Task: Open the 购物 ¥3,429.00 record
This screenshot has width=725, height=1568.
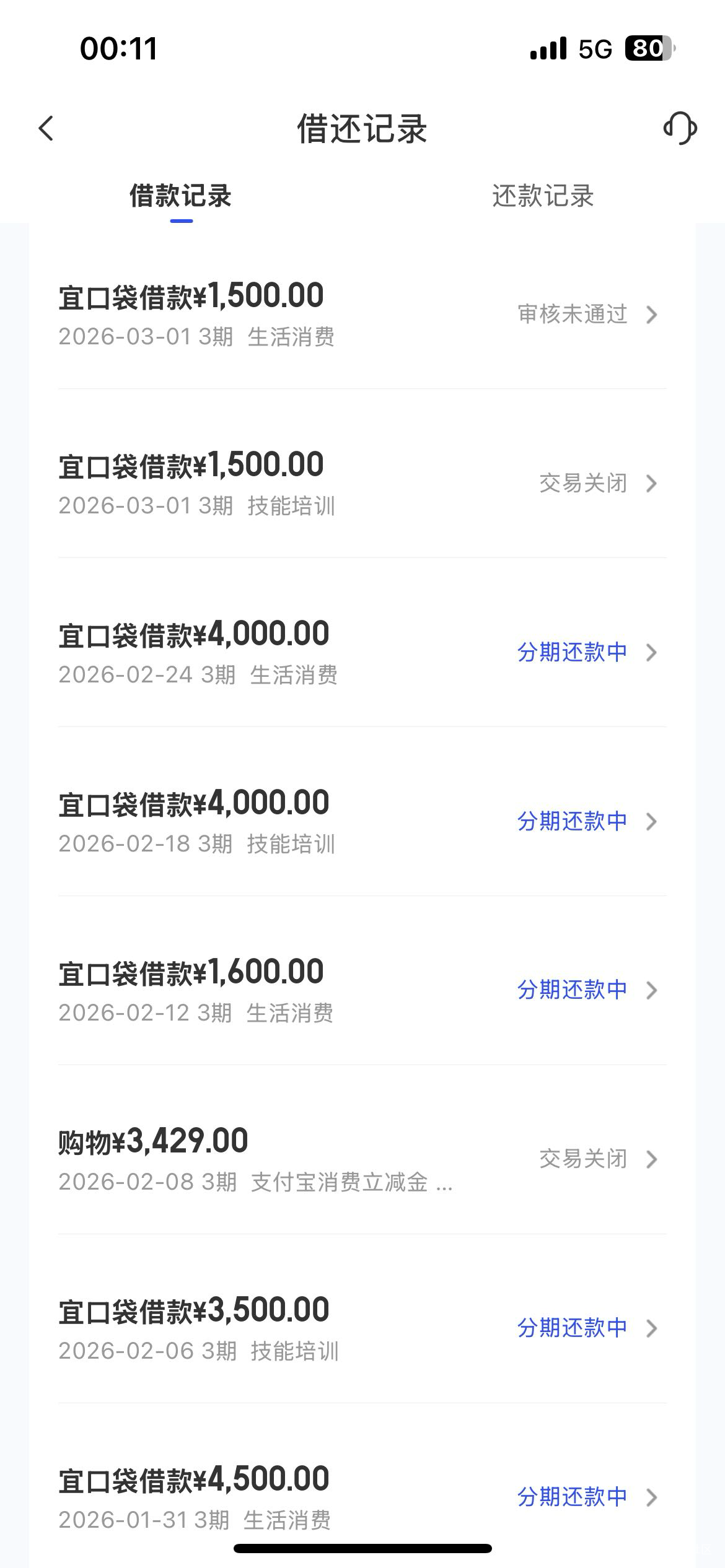Action: pyautogui.click(x=362, y=1159)
